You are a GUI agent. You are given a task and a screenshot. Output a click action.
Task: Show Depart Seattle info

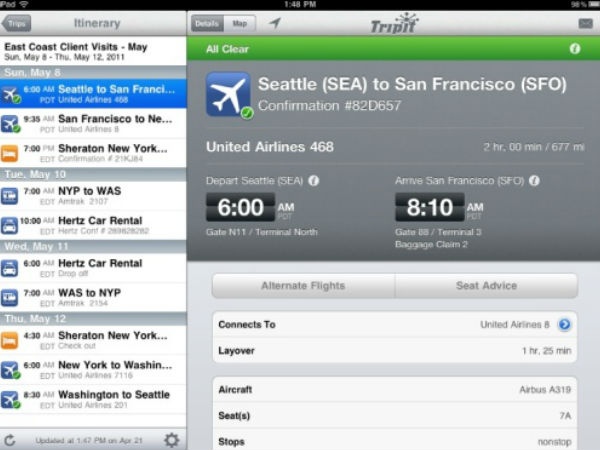pos(314,181)
